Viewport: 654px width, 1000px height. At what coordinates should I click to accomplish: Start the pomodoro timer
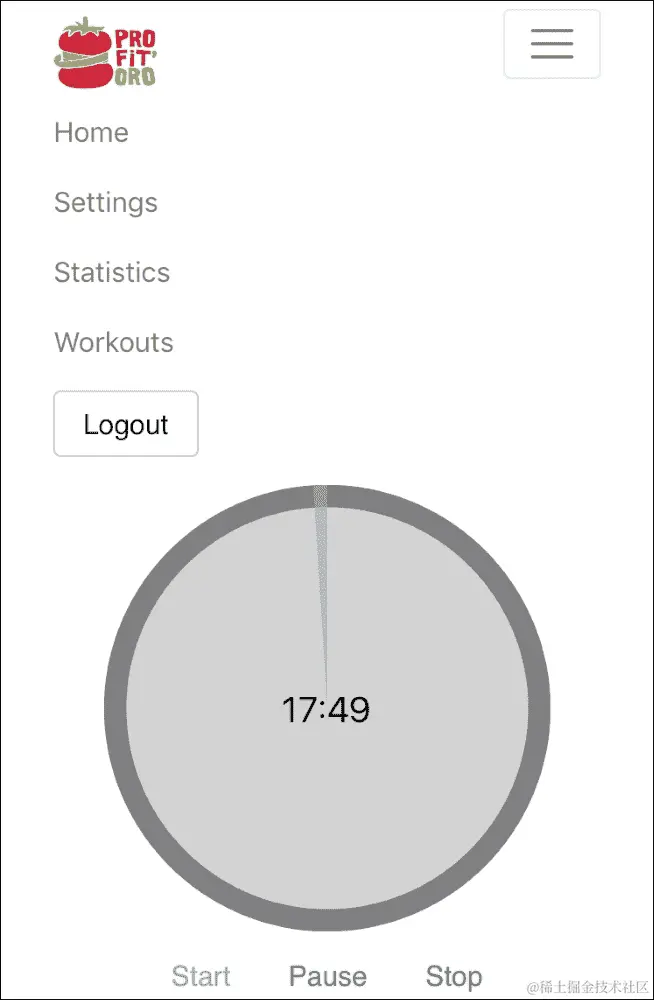click(x=201, y=976)
